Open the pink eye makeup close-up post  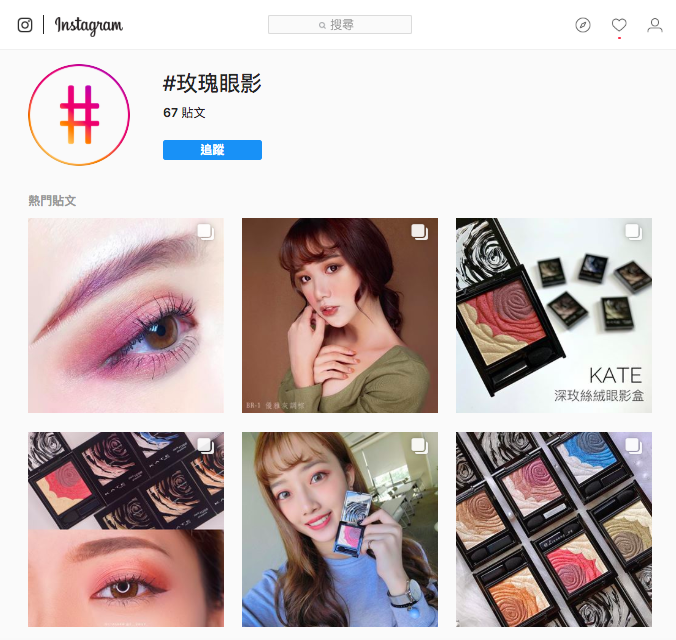pos(126,315)
